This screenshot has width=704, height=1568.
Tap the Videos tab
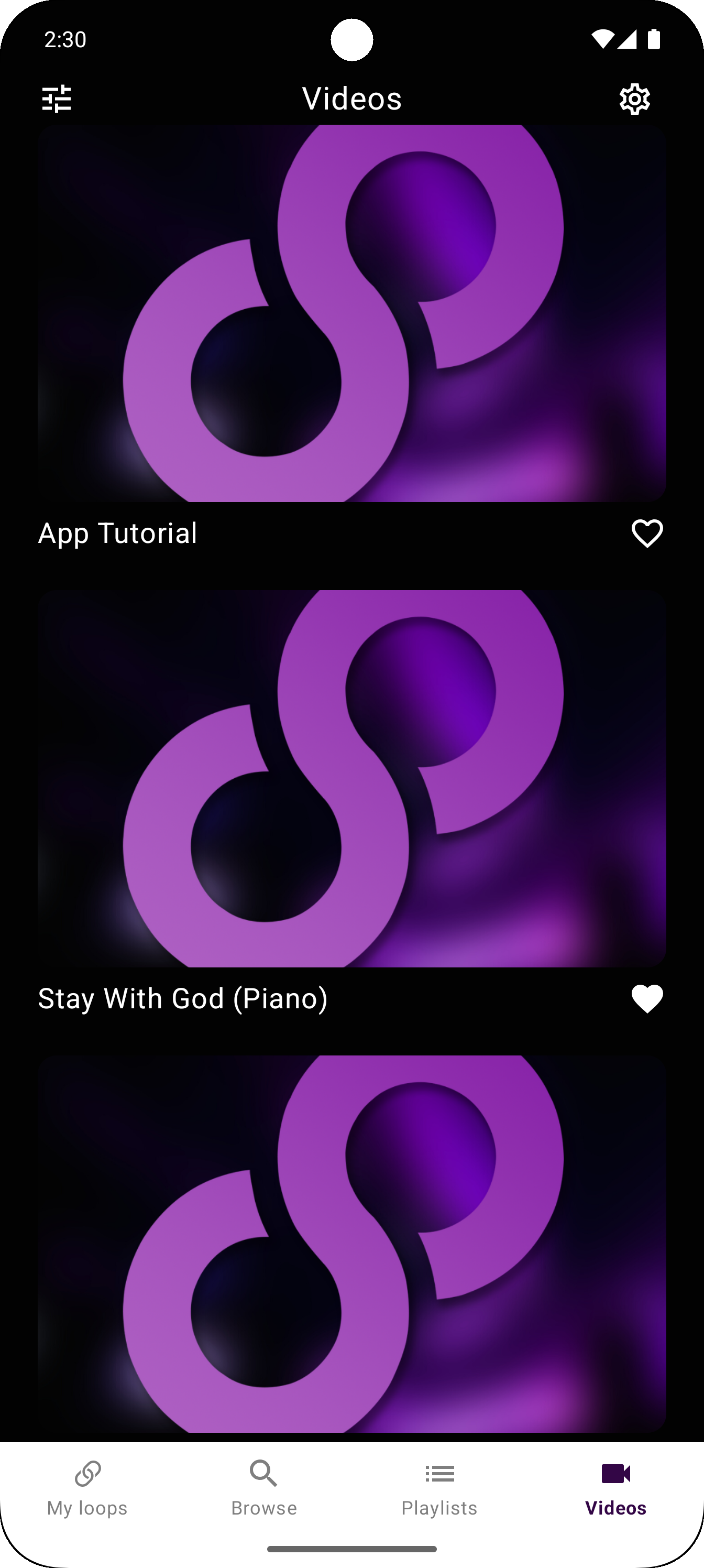pos(616,1488)
